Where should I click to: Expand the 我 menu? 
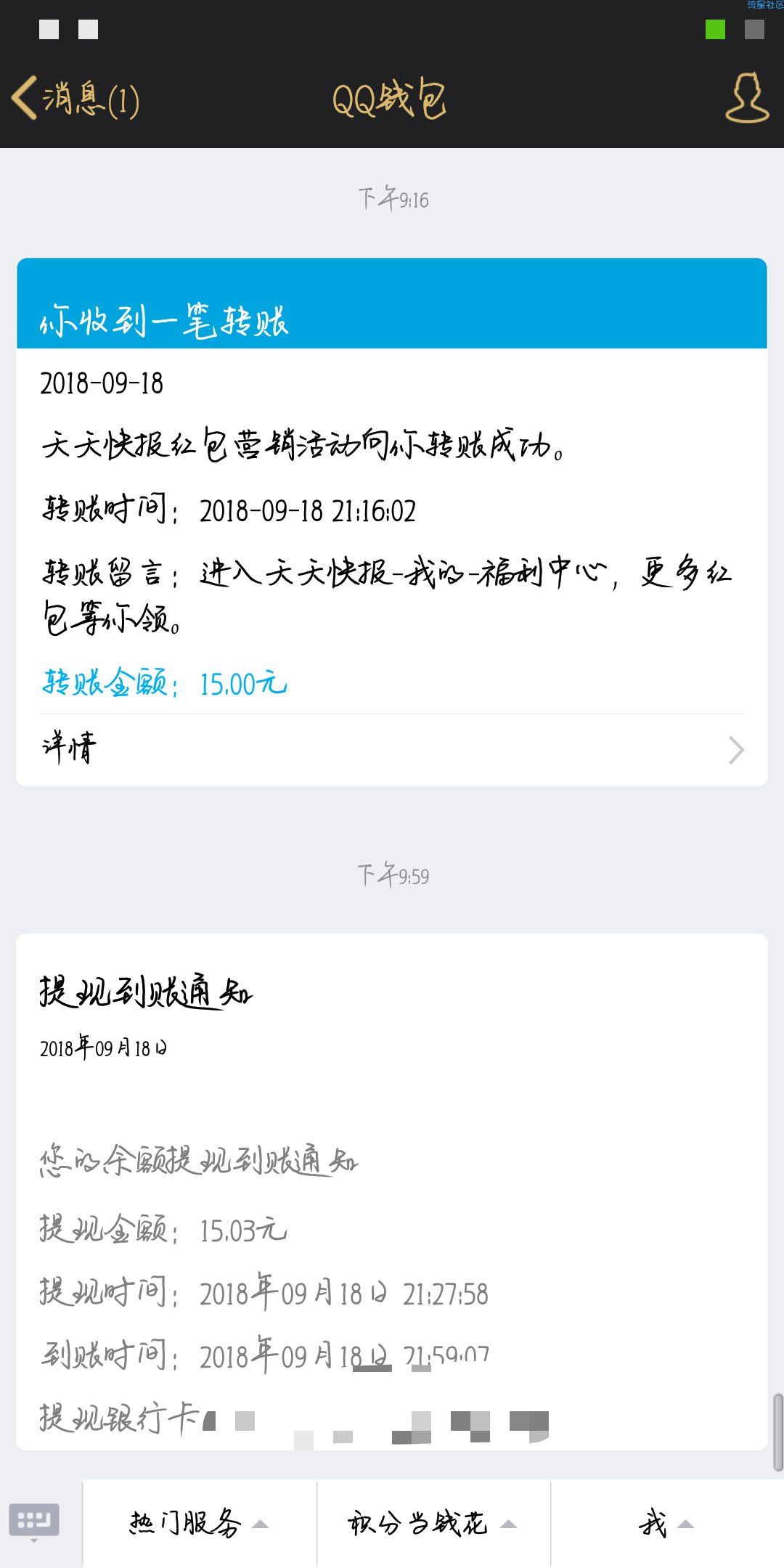tap(667, 1524)
